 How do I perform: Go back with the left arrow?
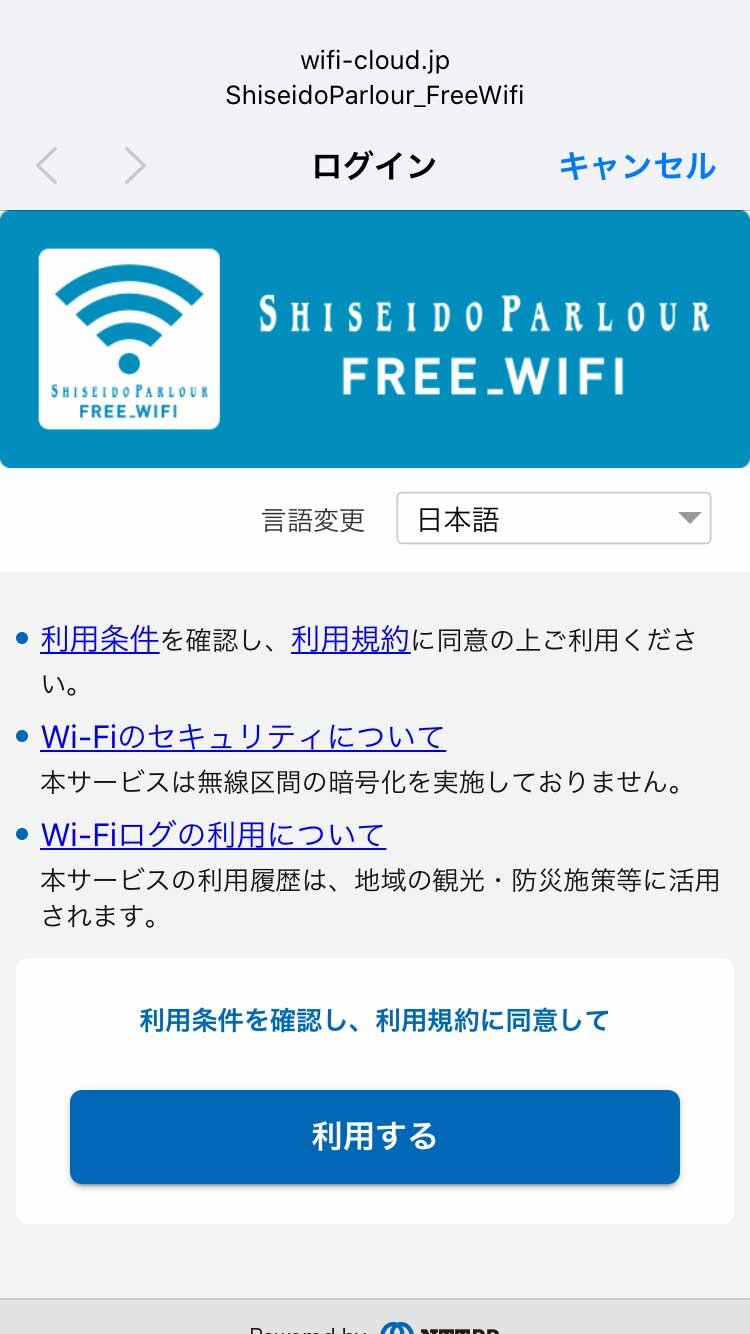46,166
